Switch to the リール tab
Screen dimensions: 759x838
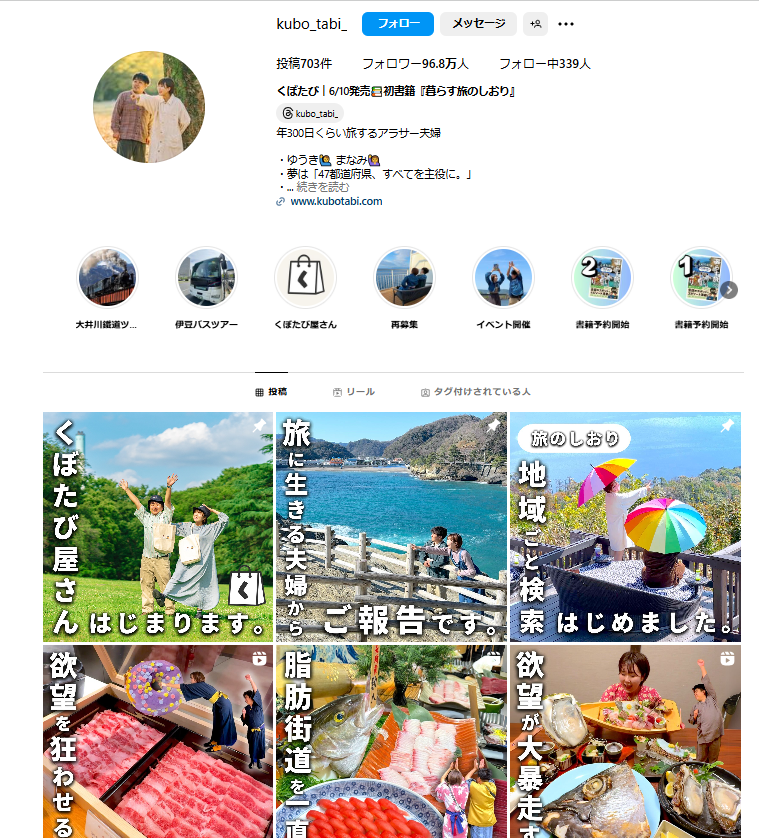click(x=353, y=392)
